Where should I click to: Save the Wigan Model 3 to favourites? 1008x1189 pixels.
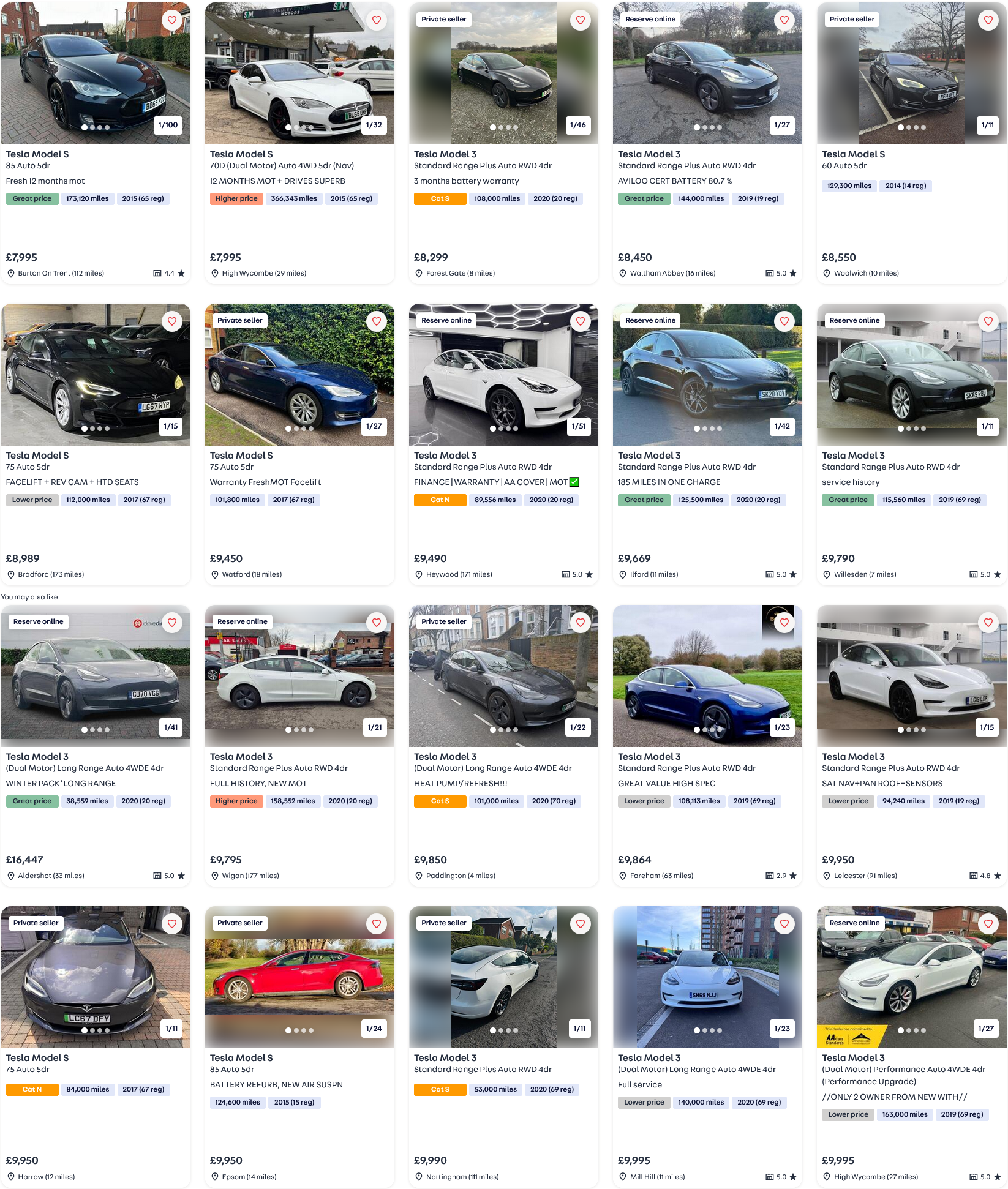[376, 623]
